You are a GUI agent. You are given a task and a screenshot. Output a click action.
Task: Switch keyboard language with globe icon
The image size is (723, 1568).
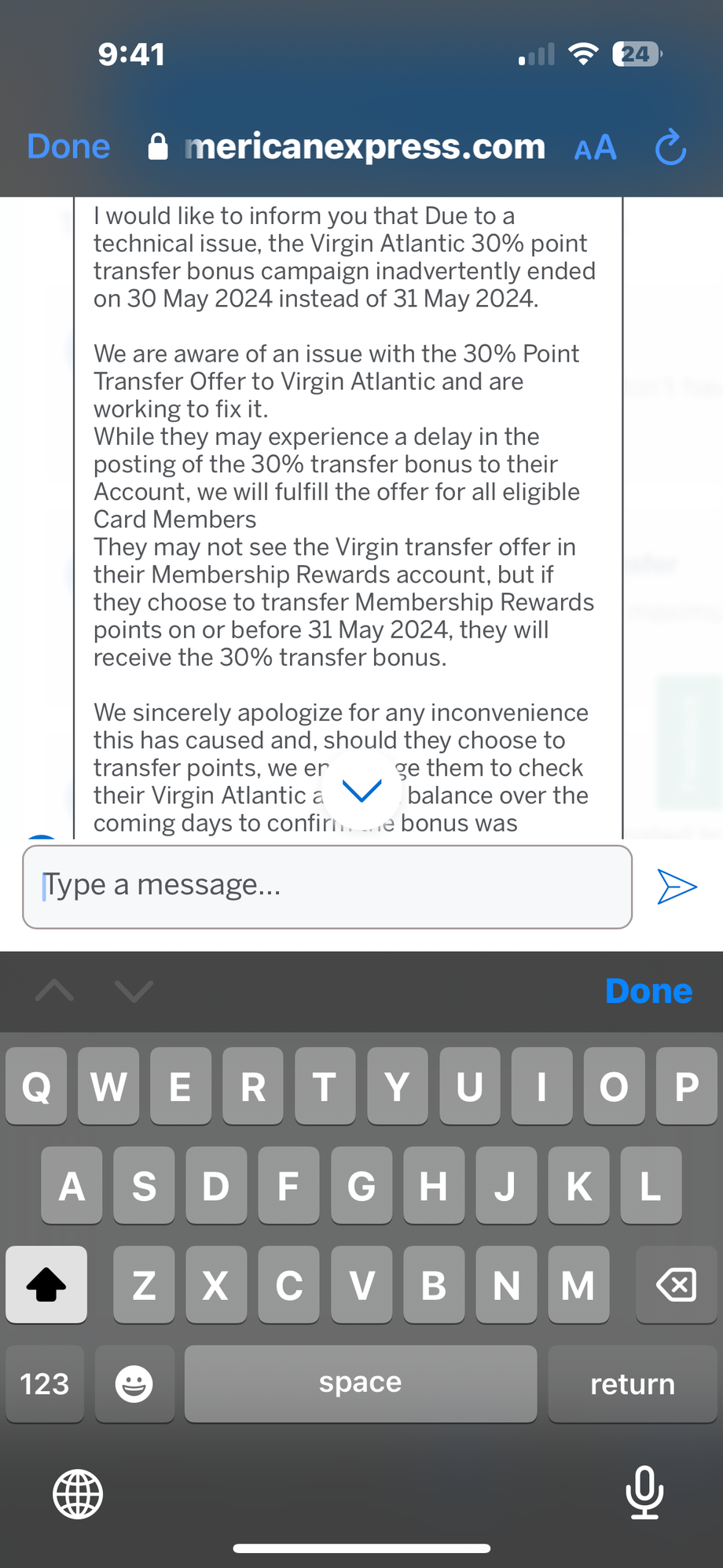coord(78,1493)
